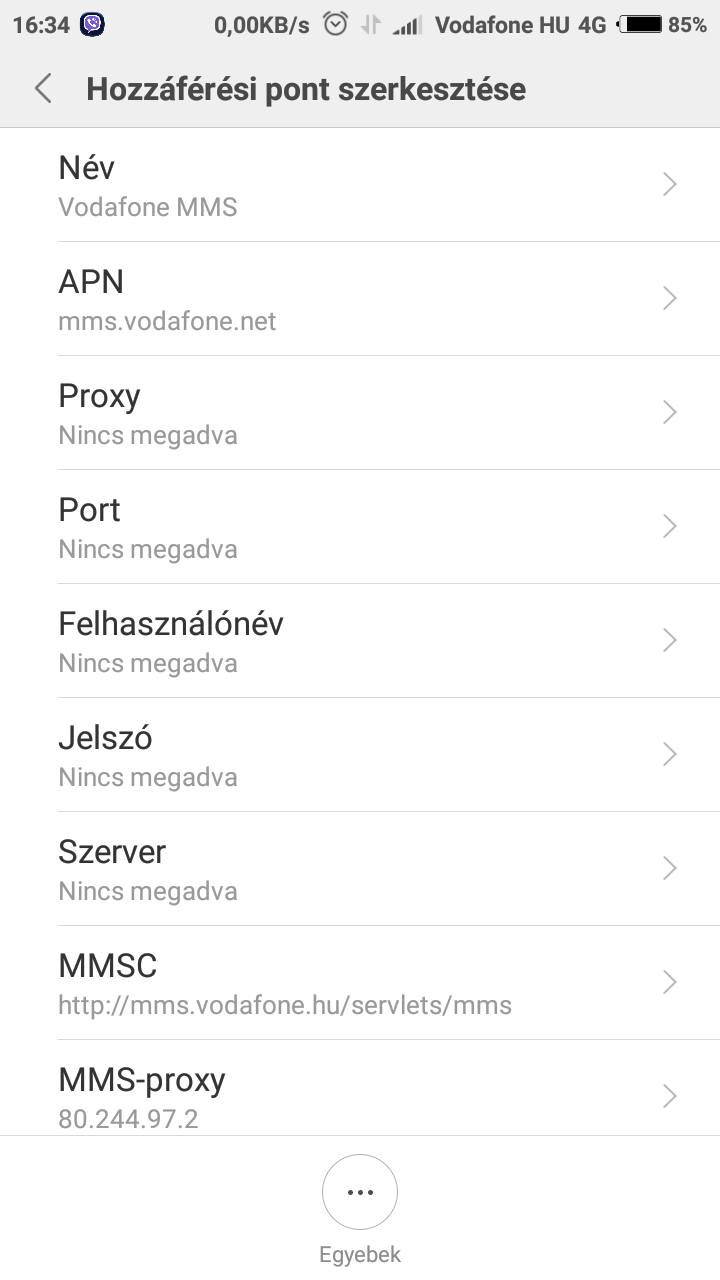Edit the APN value mms.vodafone.net
Image resolution: width=720 pixels, height=1280 pixels.
coord(360,299)
